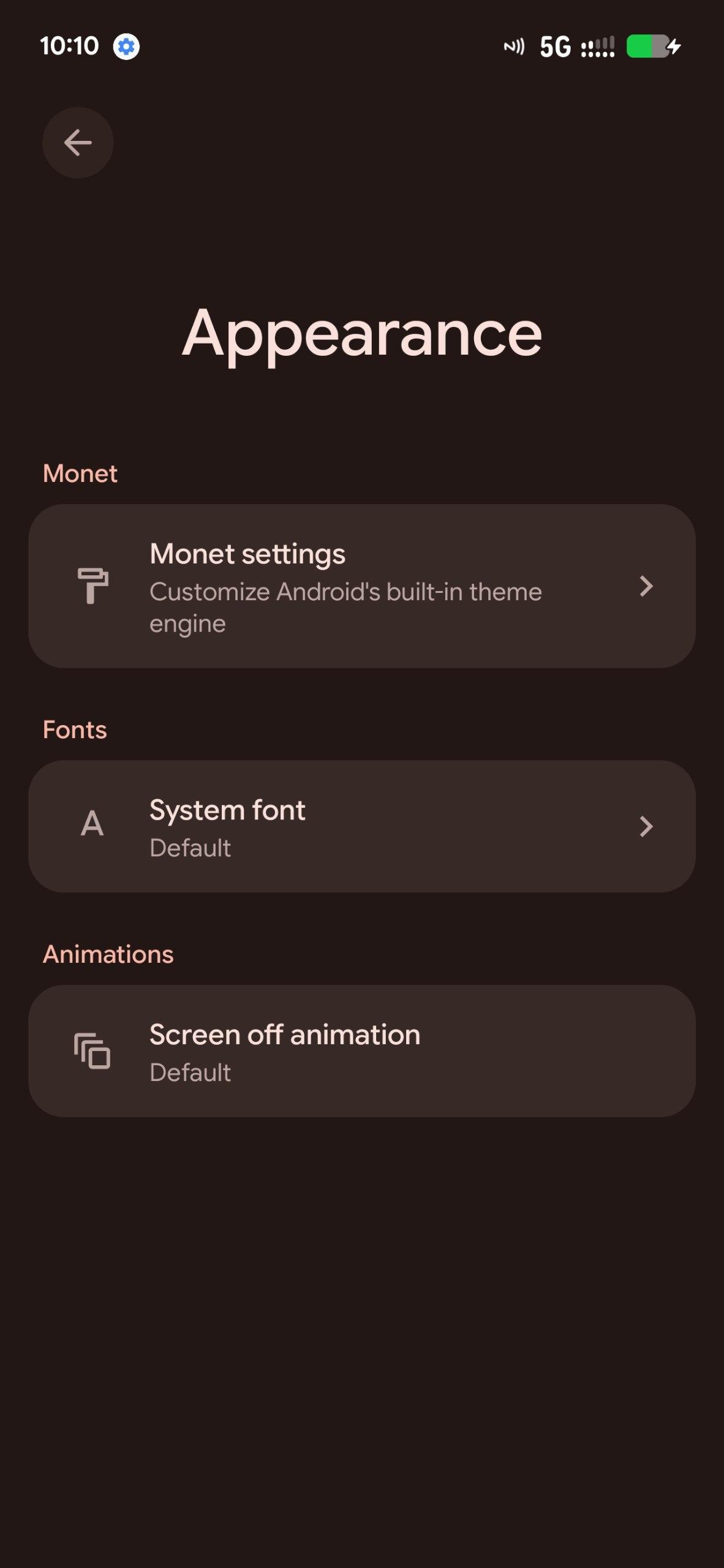724x1568 pixels.
Task: Go back using the arrow button
Action: 78,143
